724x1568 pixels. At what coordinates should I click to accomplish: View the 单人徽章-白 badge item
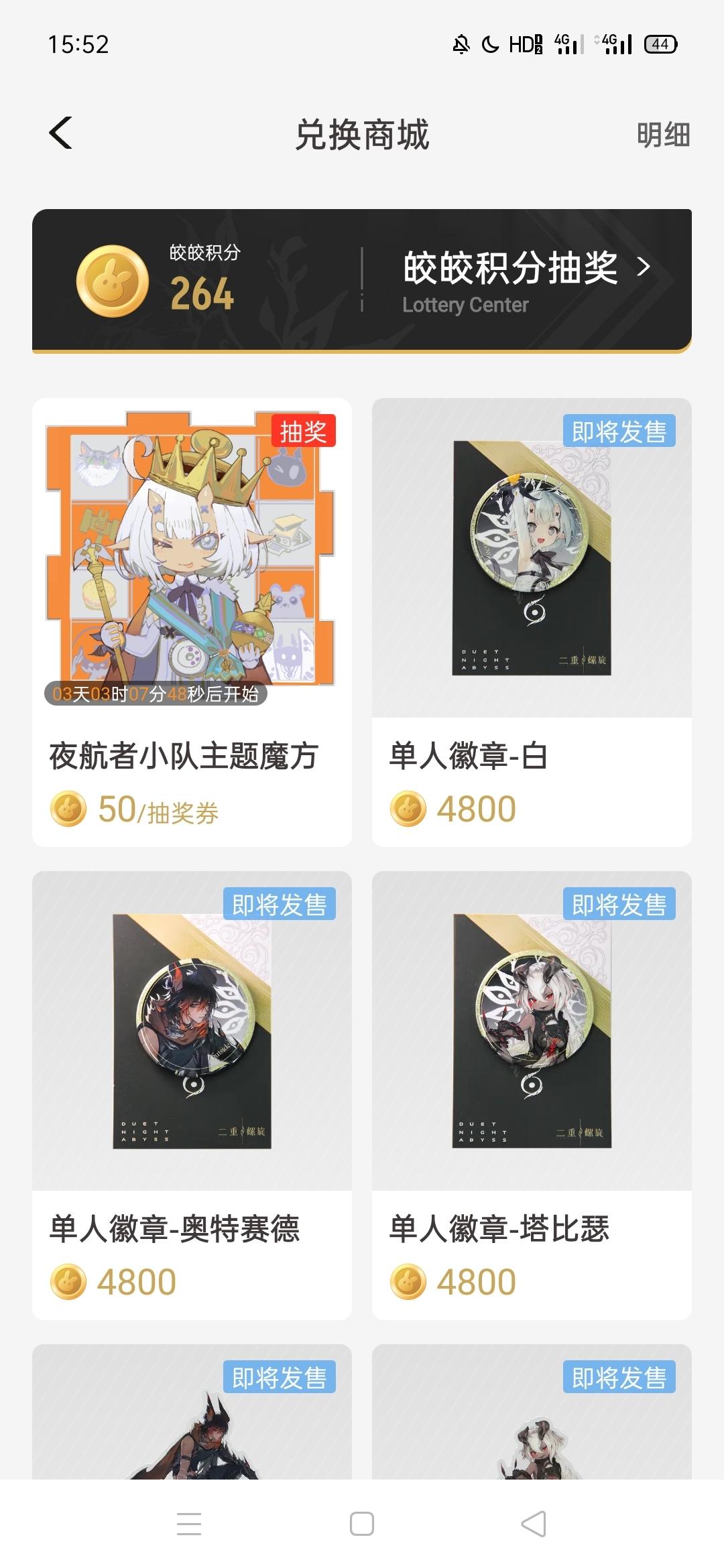tap(532, 622)
